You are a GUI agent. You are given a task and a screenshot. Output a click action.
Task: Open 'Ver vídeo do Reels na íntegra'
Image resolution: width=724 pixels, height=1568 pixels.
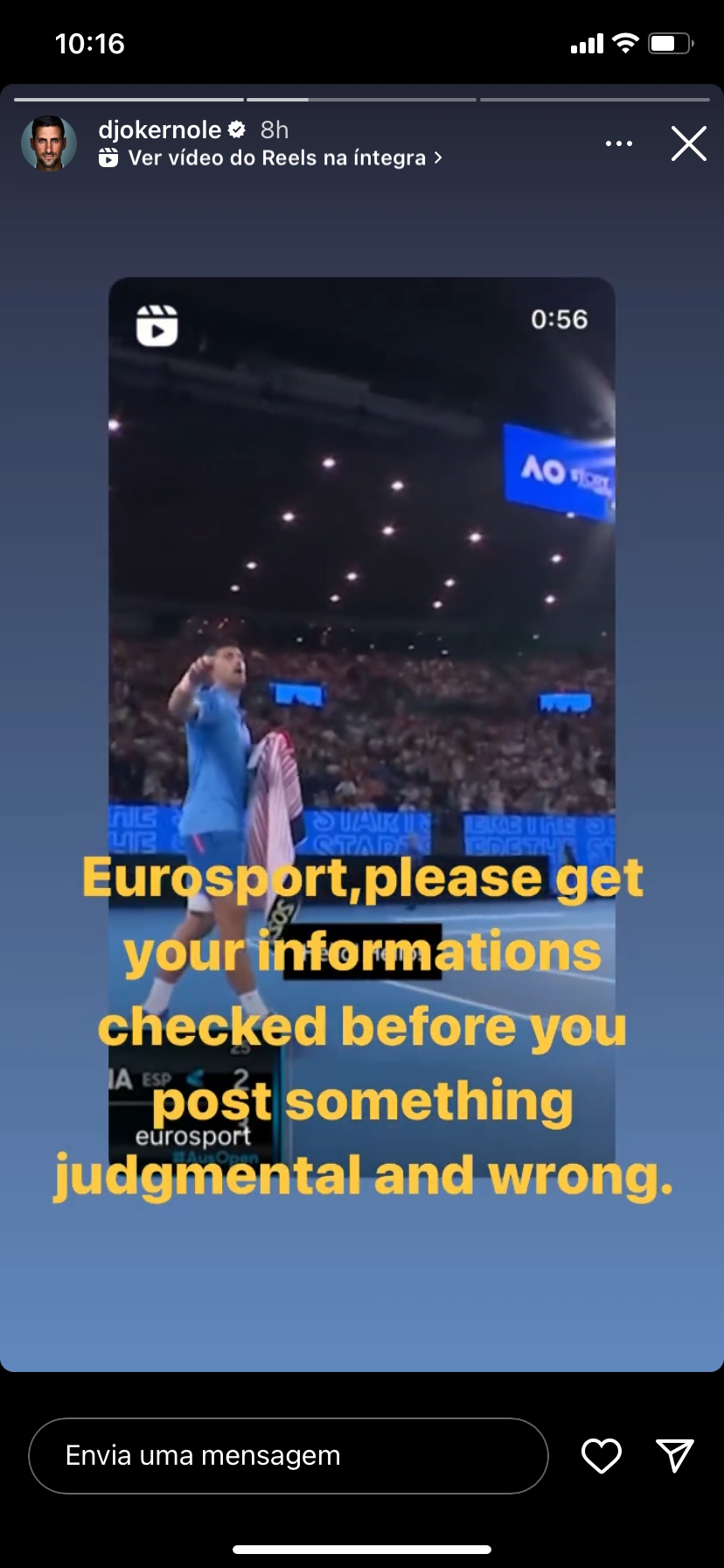click(276, 158)
